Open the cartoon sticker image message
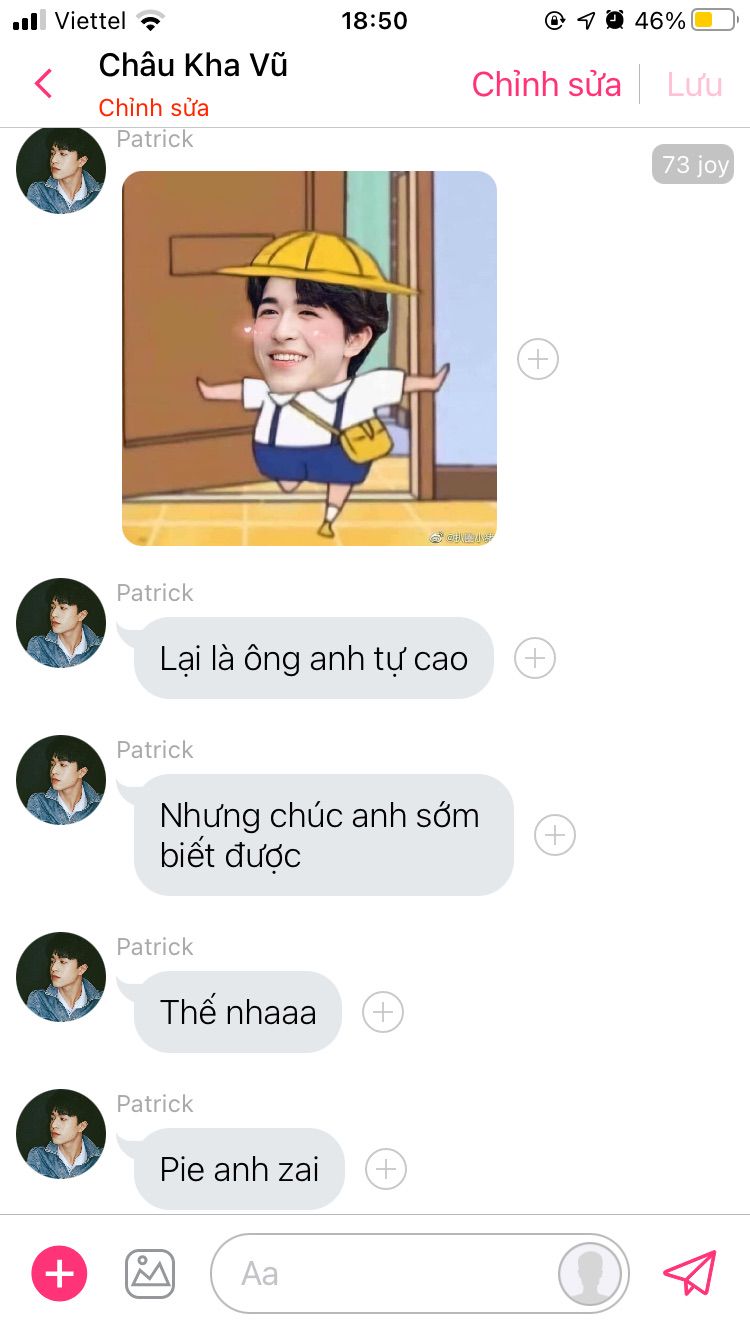The image size is (750, 1334). tap(309, 358)
